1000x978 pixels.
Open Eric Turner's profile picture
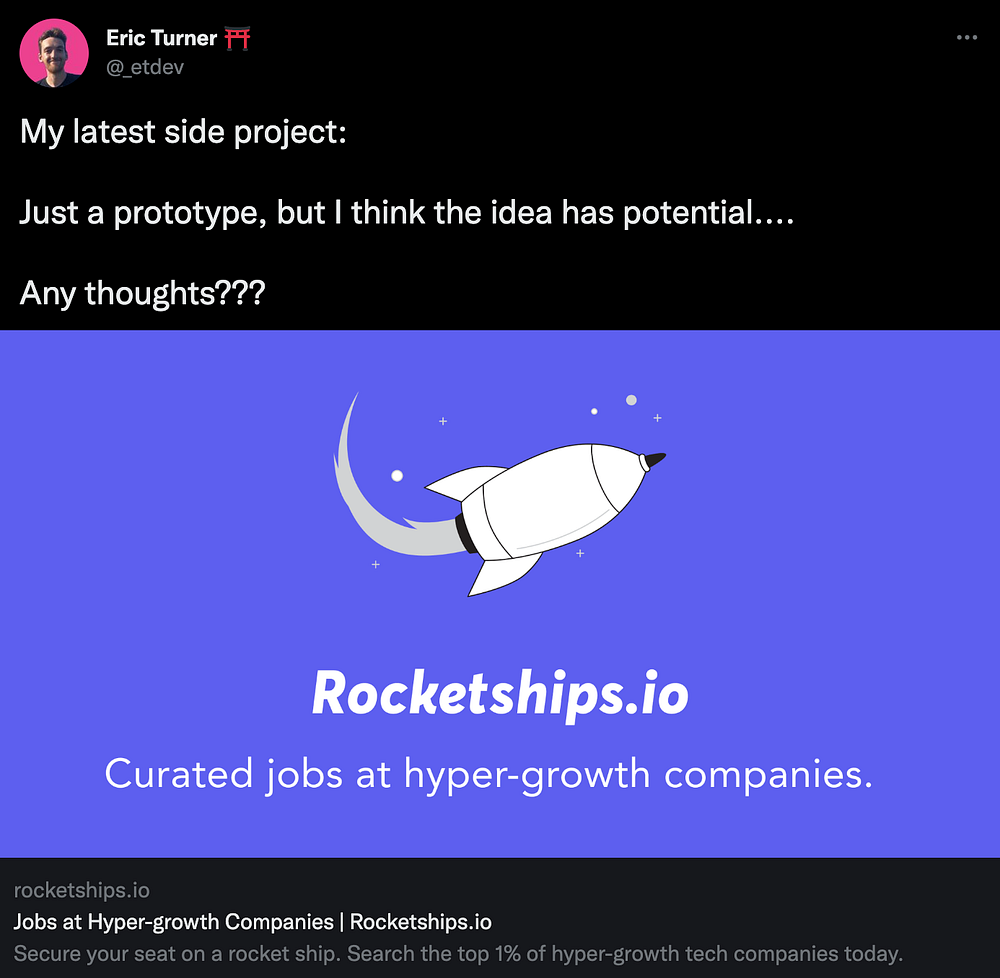54,53
